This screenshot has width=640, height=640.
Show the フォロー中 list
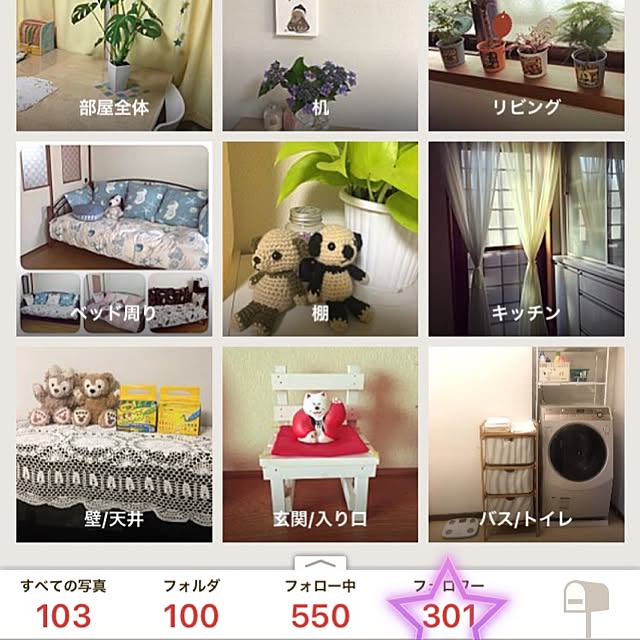click(320, 604)
